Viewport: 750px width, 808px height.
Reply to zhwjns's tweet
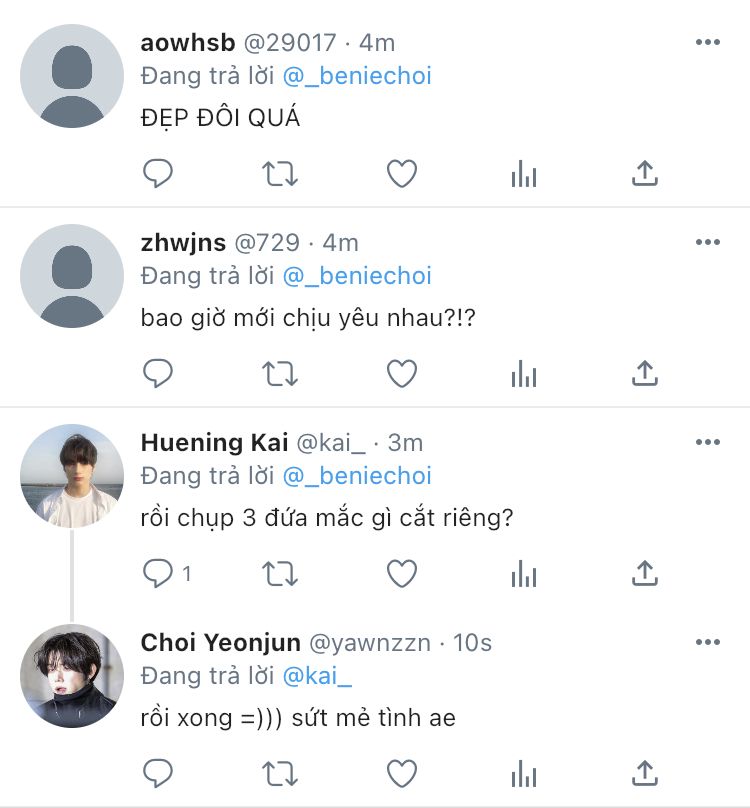point(158,374)
